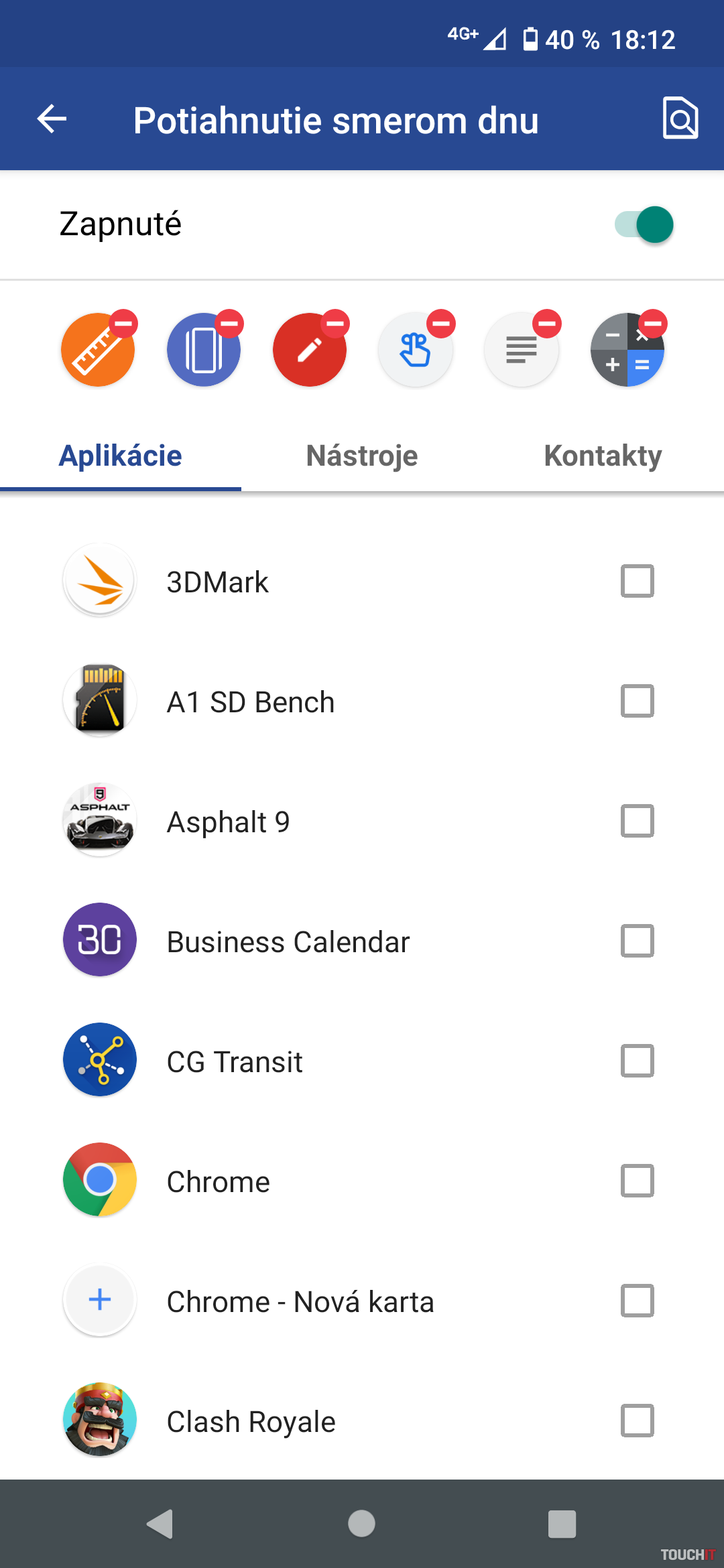This screenshot has height=1568, width=724.
Task: Remove the touch gesture hand shortcut
Action: [x=441, y=324]
